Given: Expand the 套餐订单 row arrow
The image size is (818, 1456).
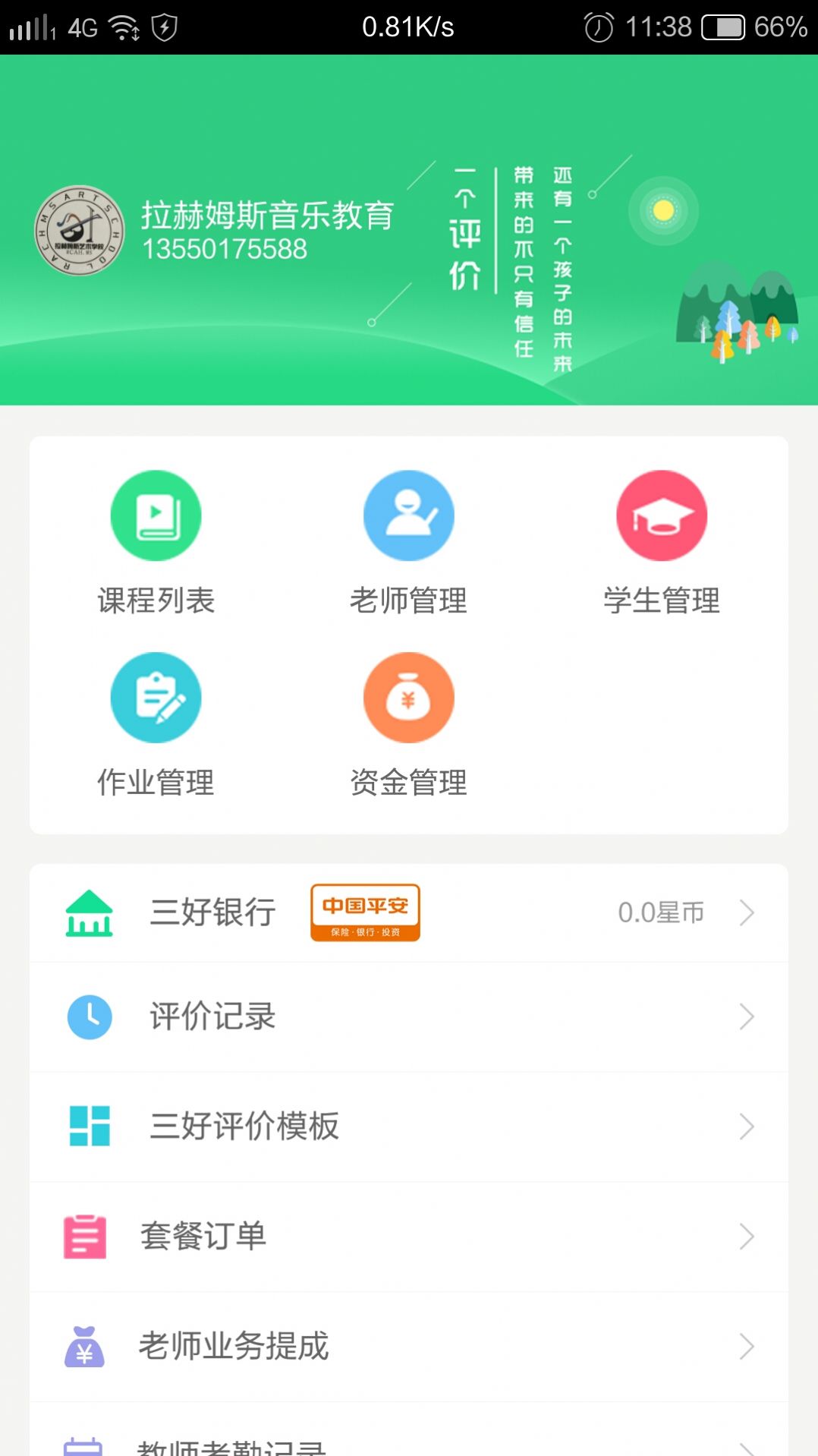Looking at the screenshot, I should tap(747, 1237).
